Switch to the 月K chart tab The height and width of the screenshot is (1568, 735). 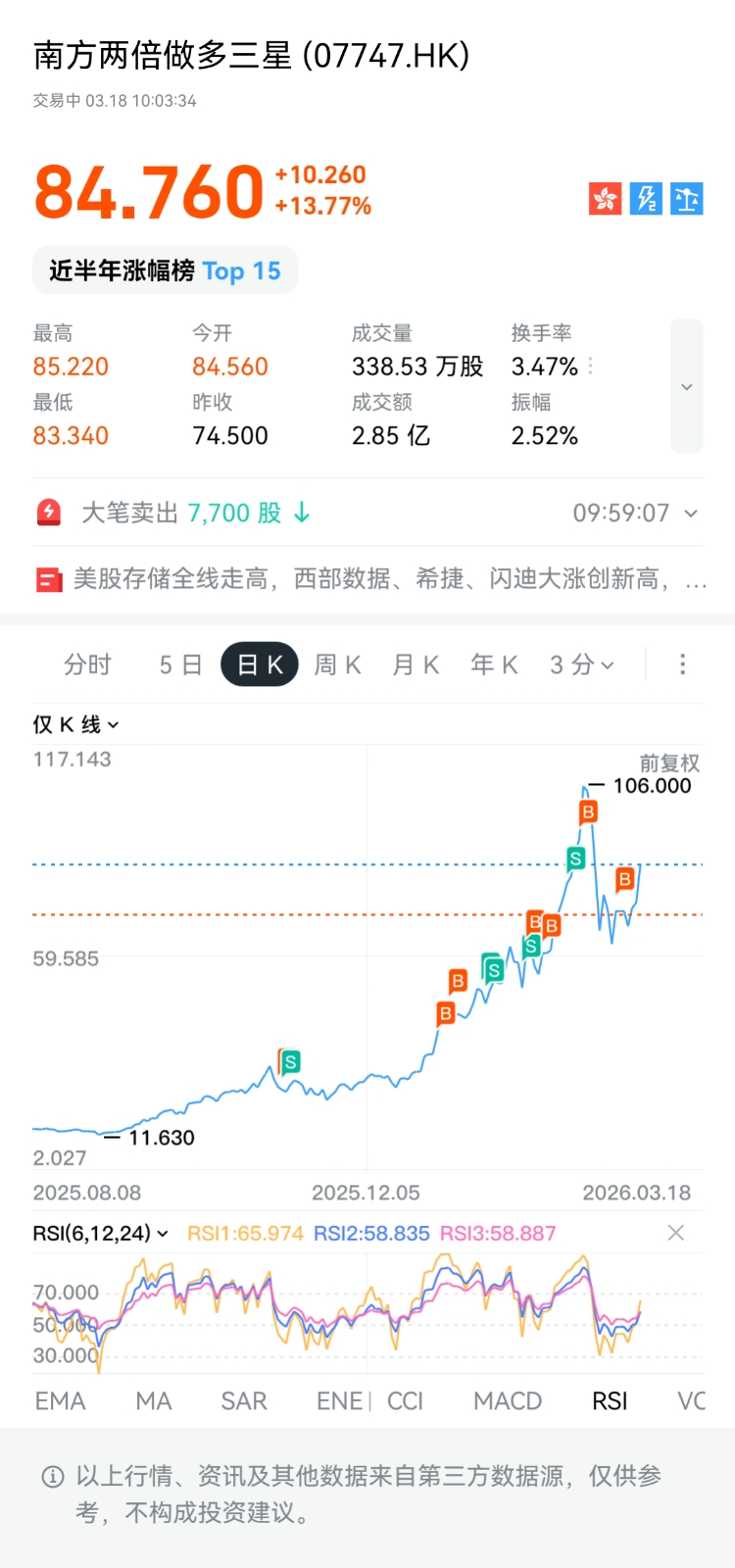coord(416,665)
